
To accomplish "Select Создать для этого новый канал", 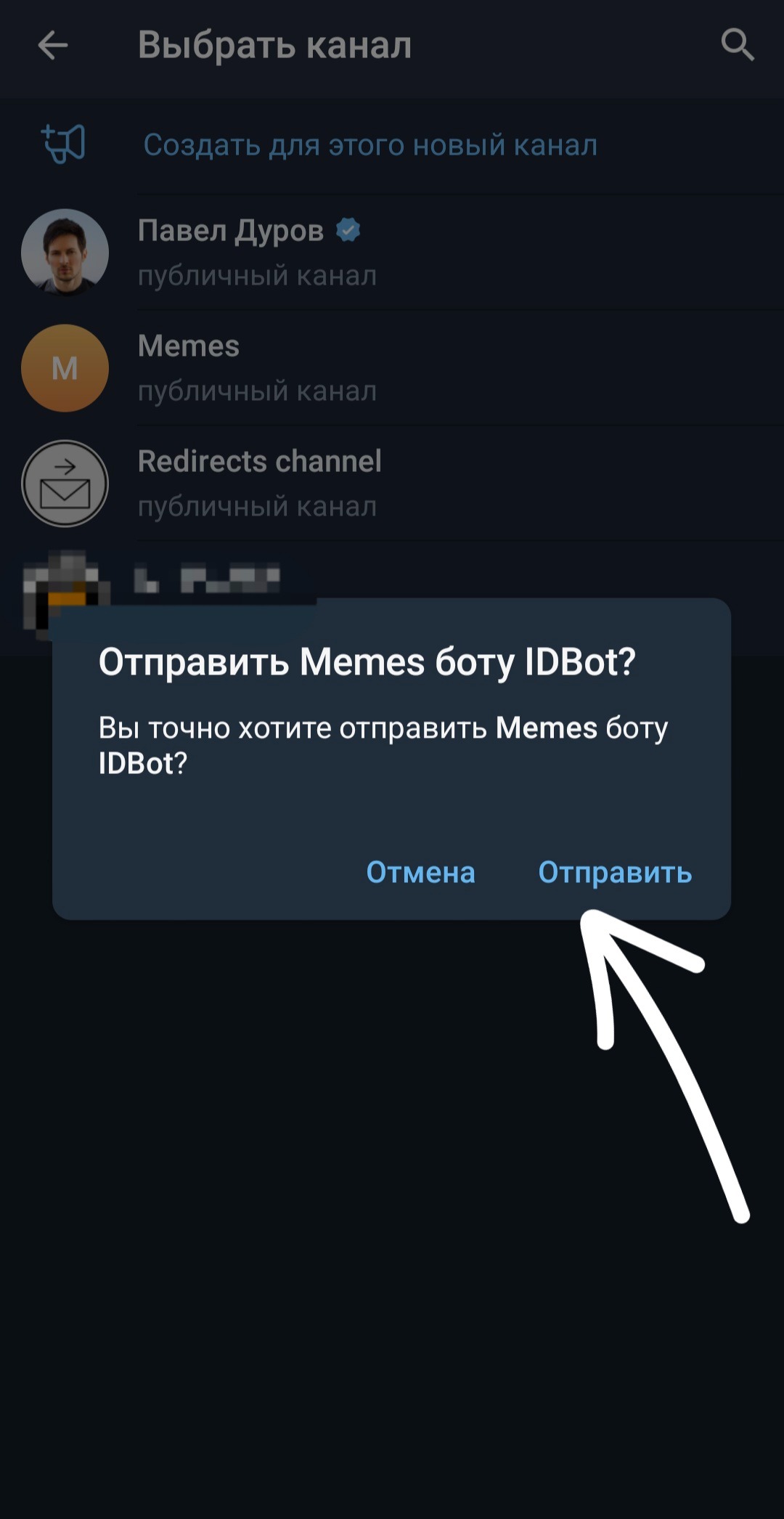I will click(x=369, y=145).
